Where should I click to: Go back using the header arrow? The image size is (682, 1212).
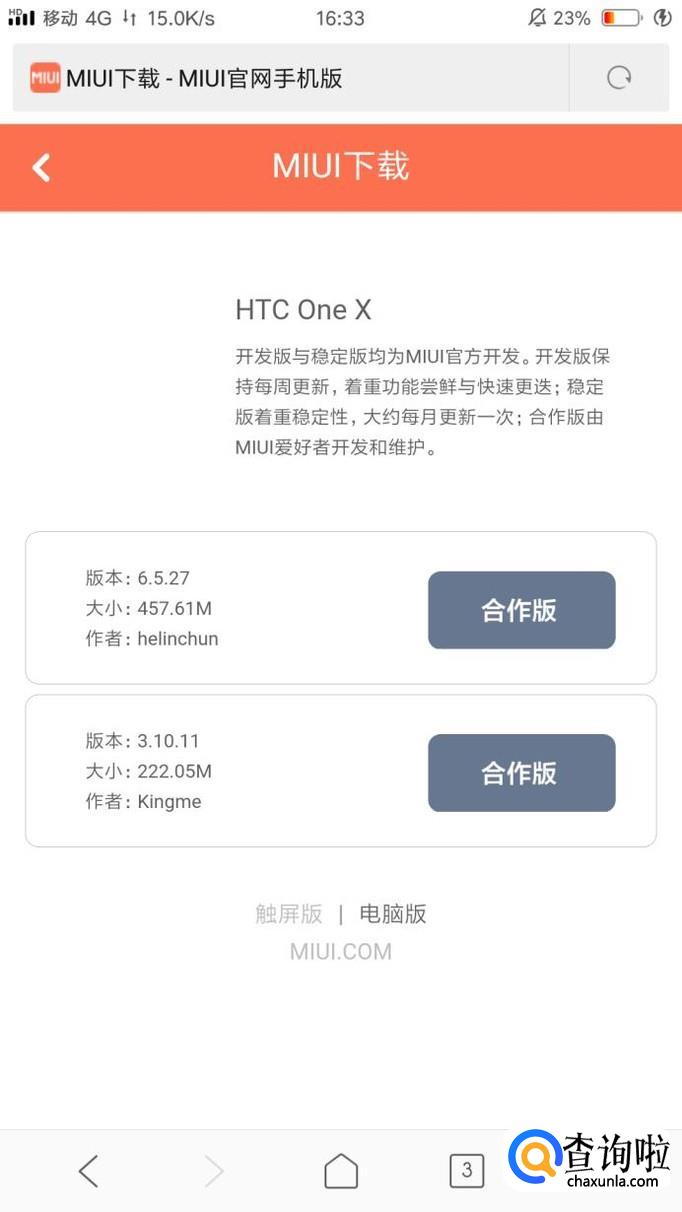click(x=41, y=167)
